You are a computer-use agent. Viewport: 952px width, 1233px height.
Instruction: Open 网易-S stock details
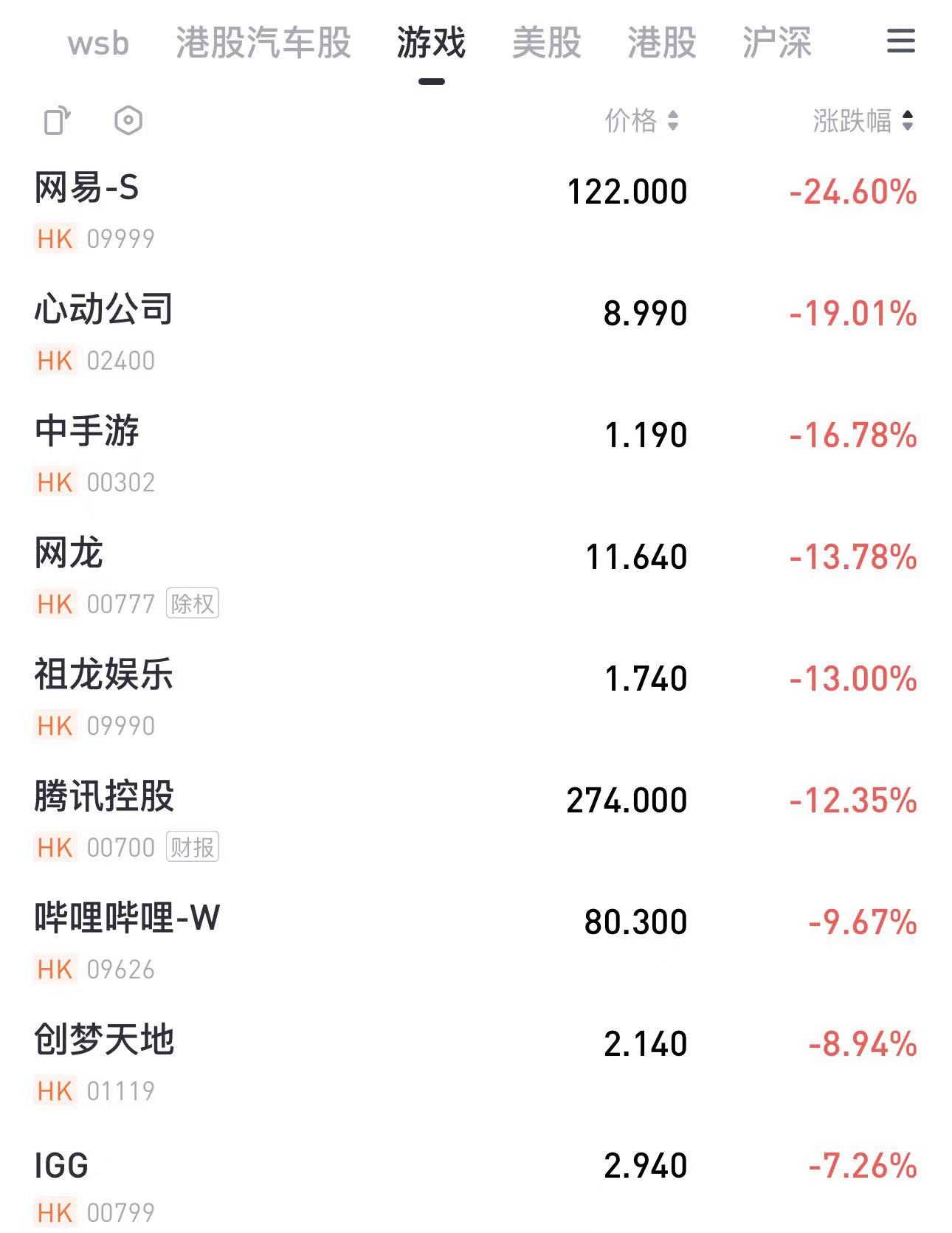[476, 212]
